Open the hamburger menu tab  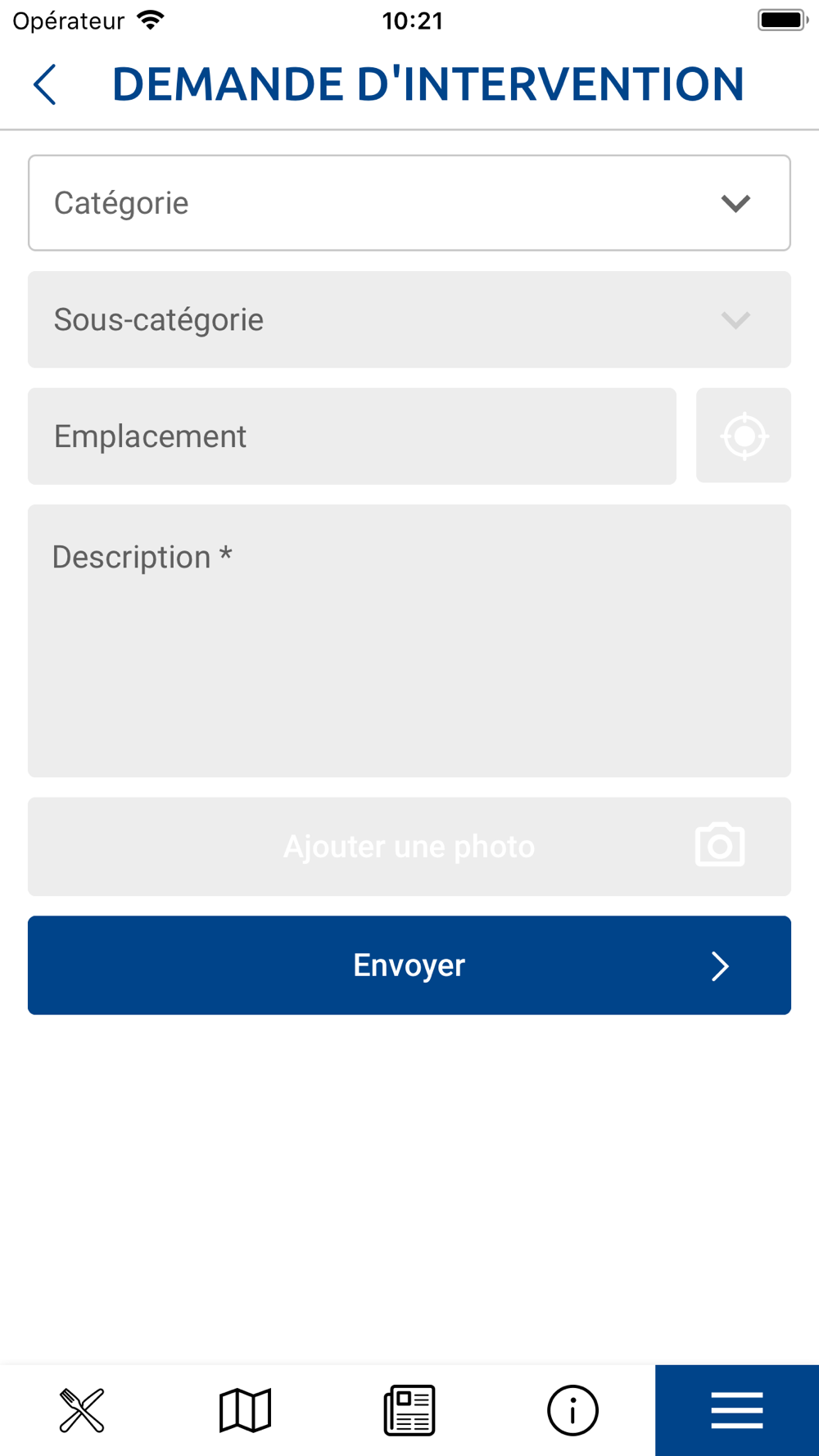(x=737, y=1410)
